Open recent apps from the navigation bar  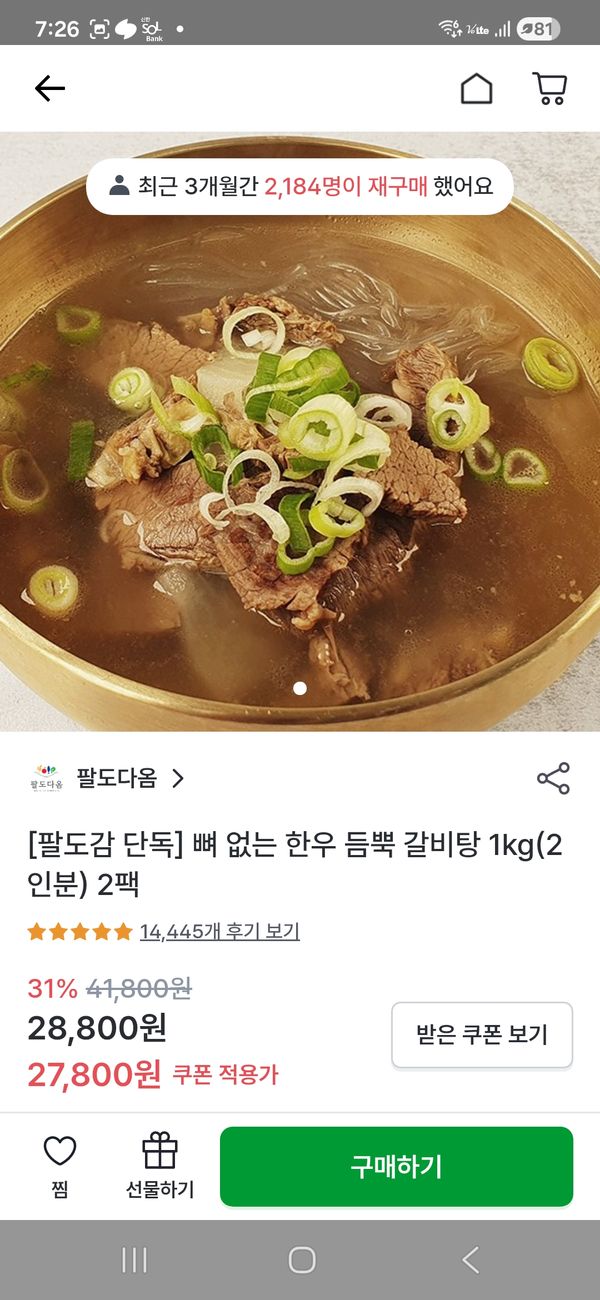[x=134, y=1260]
